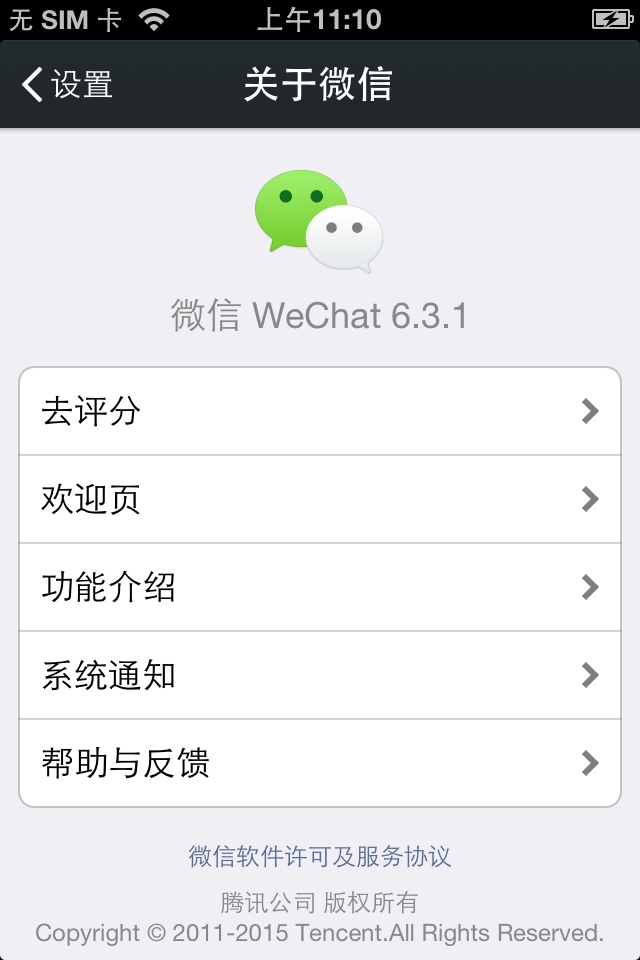Image resolution: width=640 pixels, height=960 pixels.
Task: View 功能介绍 feature introduction
Action: click(x=320, y=587)
